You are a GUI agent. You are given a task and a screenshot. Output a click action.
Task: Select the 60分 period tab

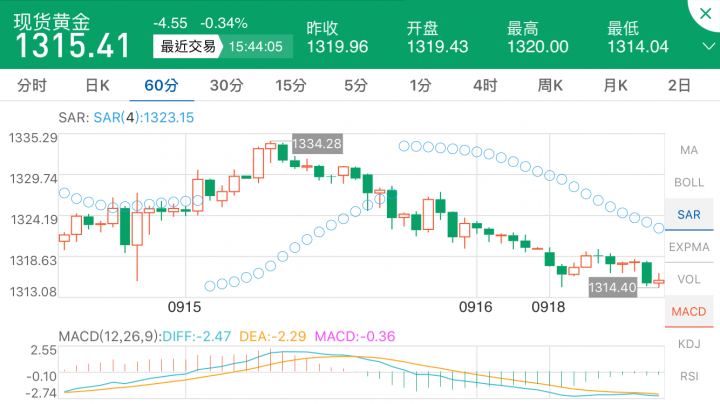point(161,86)
